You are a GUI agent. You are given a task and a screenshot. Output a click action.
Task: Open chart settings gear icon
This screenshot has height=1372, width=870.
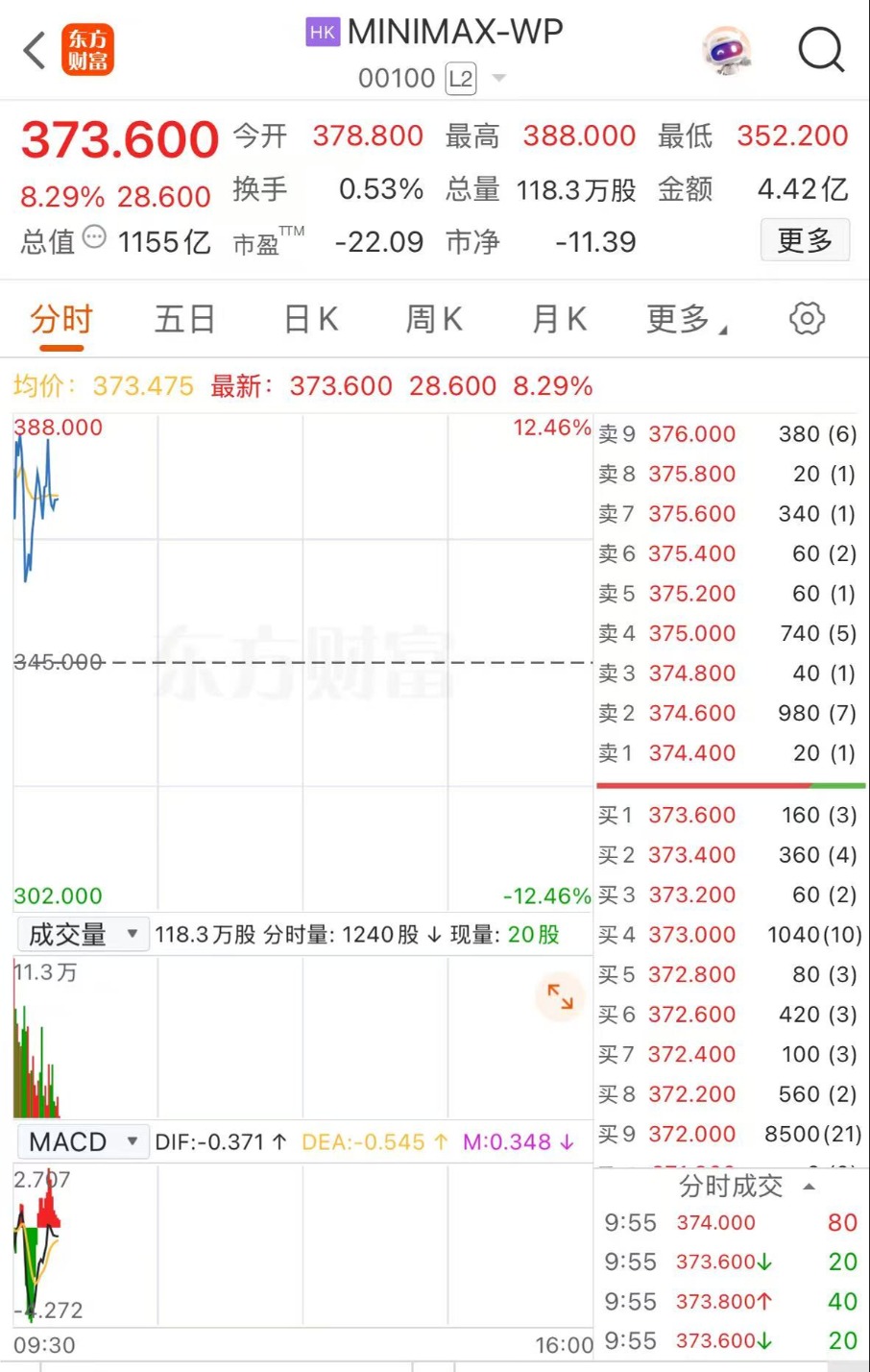click(807, 319)
